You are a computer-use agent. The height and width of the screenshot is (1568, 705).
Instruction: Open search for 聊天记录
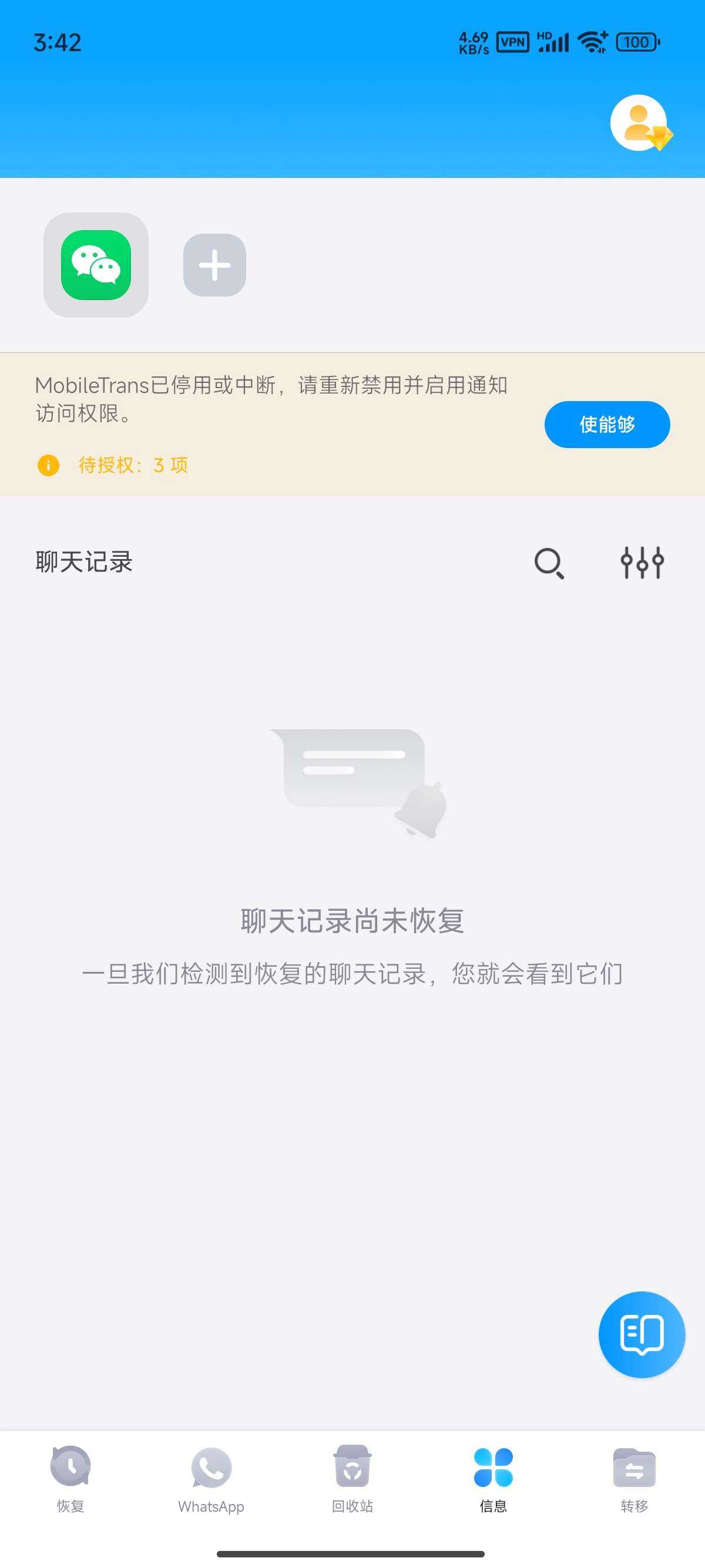pos(549,563)
